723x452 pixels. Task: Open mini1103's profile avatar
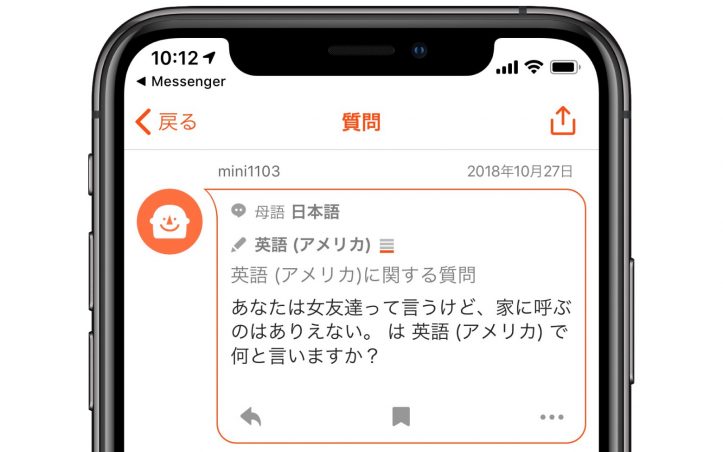(x=169, y=221)
